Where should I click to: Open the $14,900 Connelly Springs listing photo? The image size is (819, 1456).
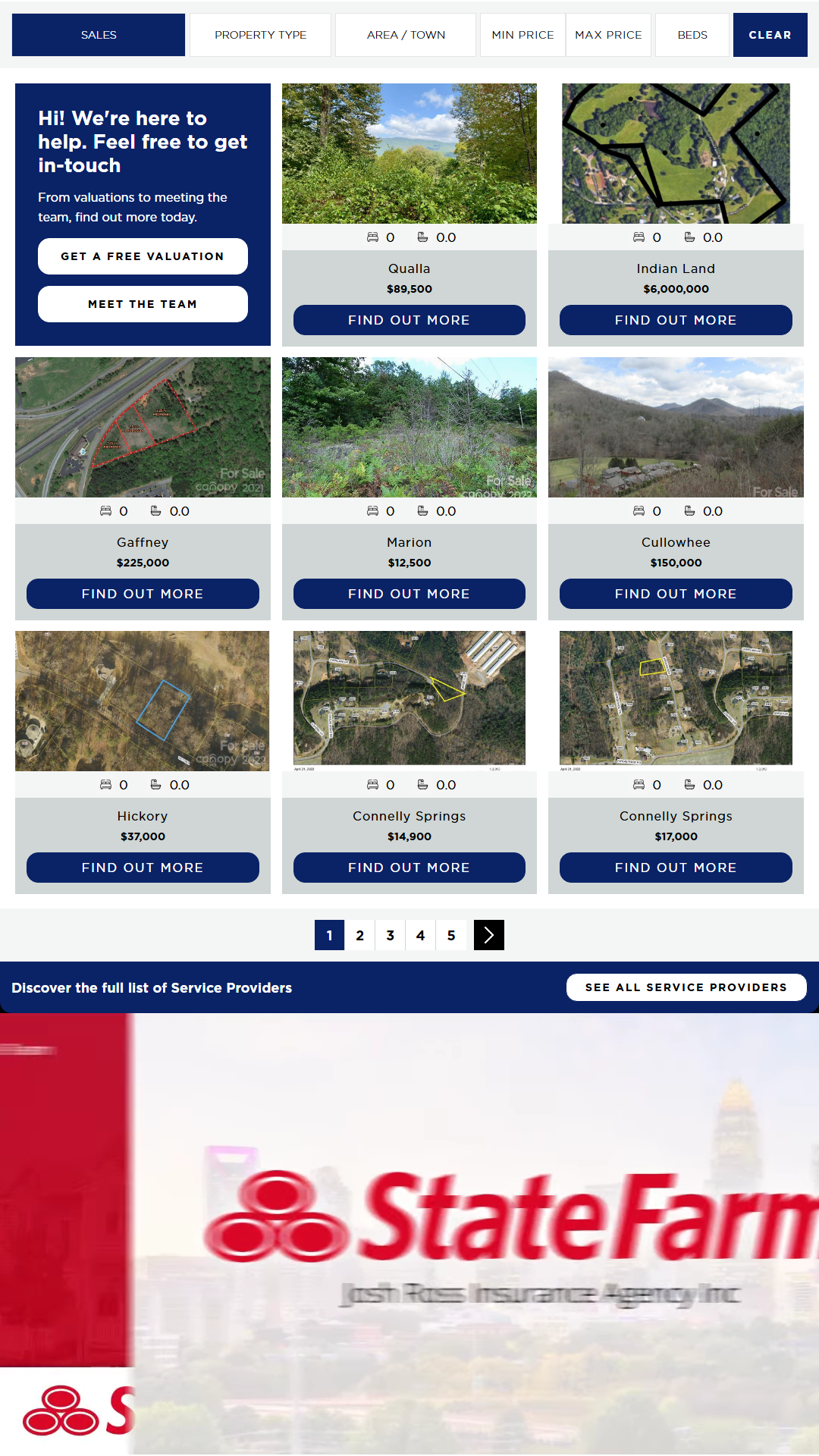click(x=409, y=699)
